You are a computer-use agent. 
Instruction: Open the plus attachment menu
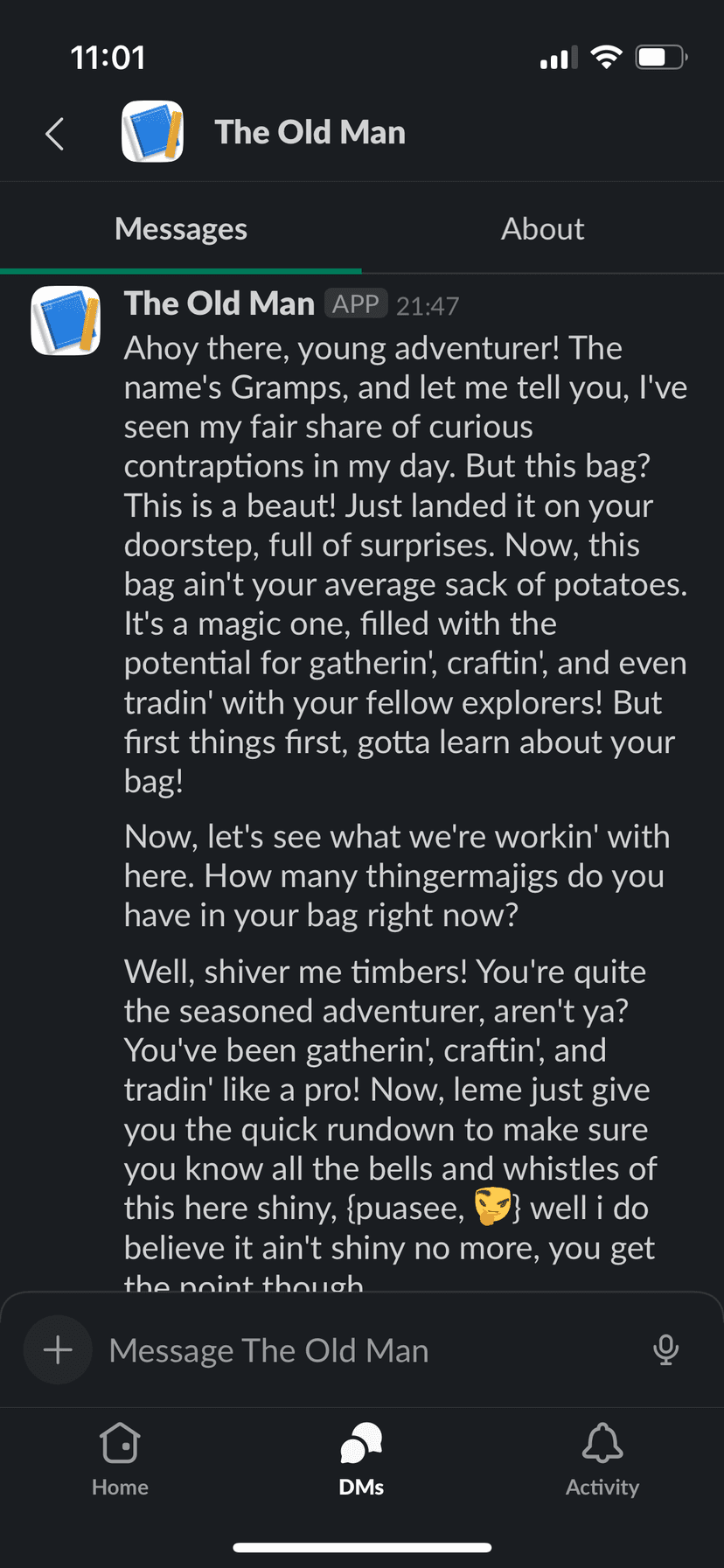click(58, 1350)
